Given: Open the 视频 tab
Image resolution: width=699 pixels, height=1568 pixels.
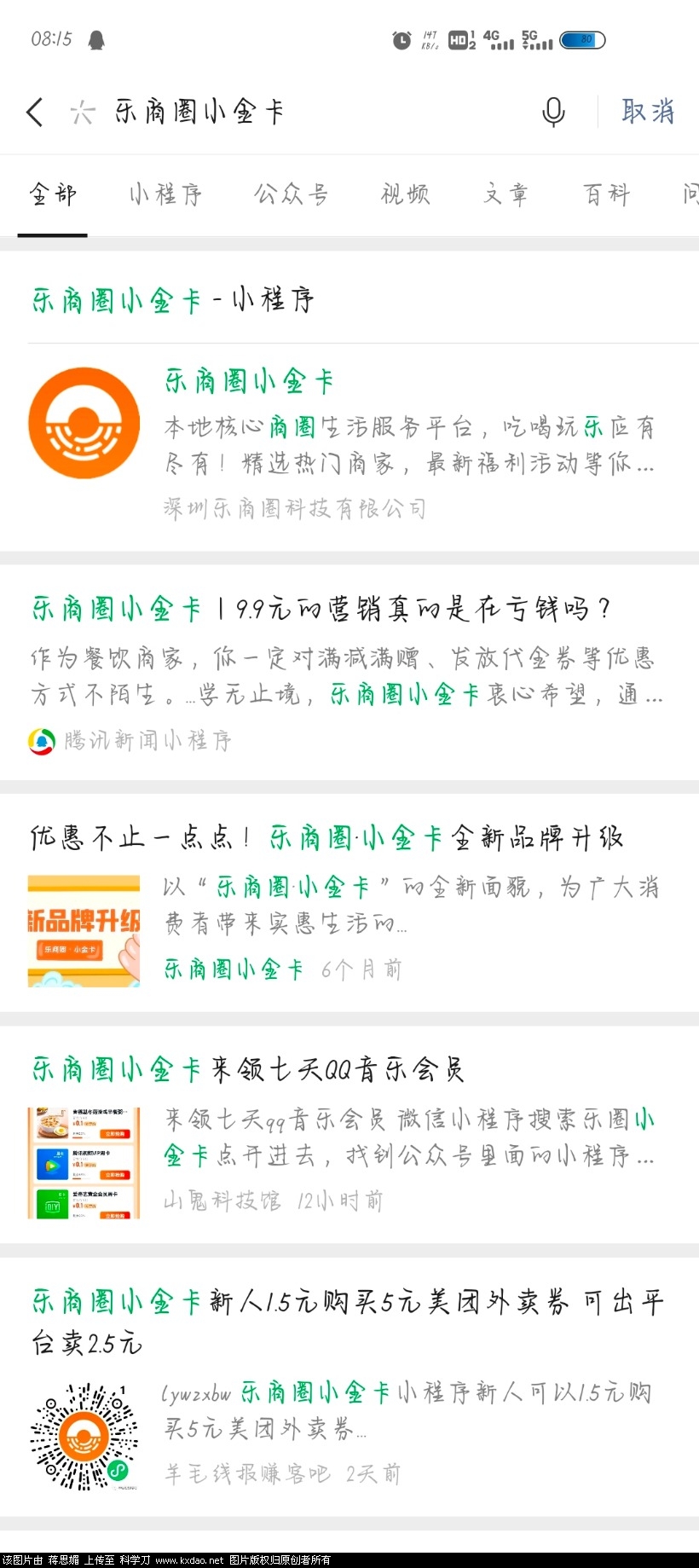Looking at the screenshot, I should pos(405,195).
